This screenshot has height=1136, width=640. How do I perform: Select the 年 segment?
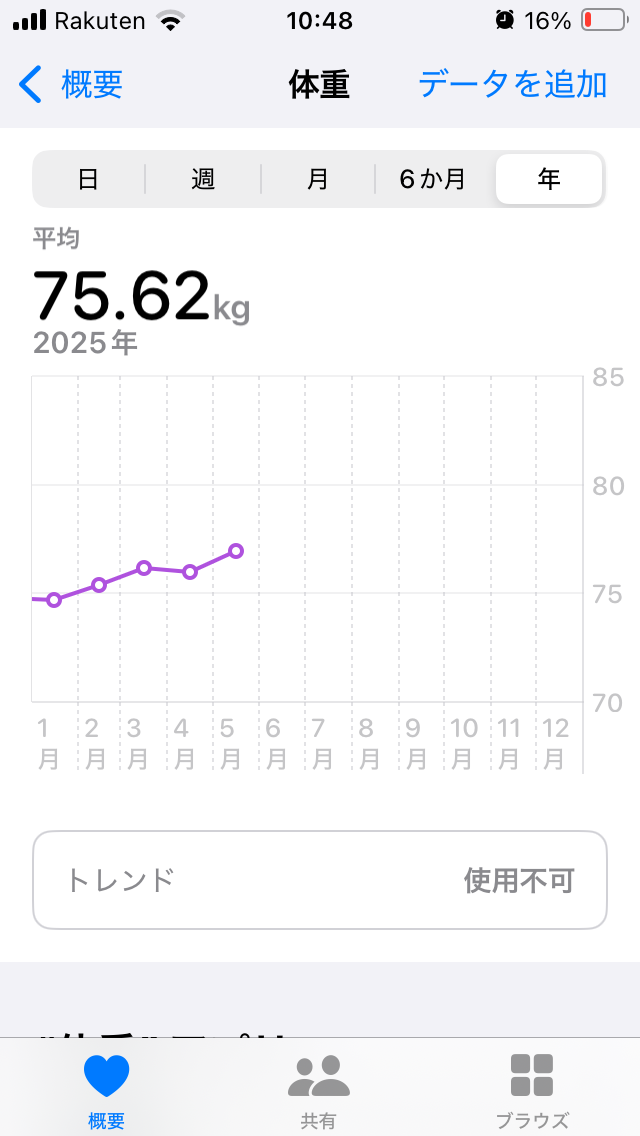click(x=549, y=180)
